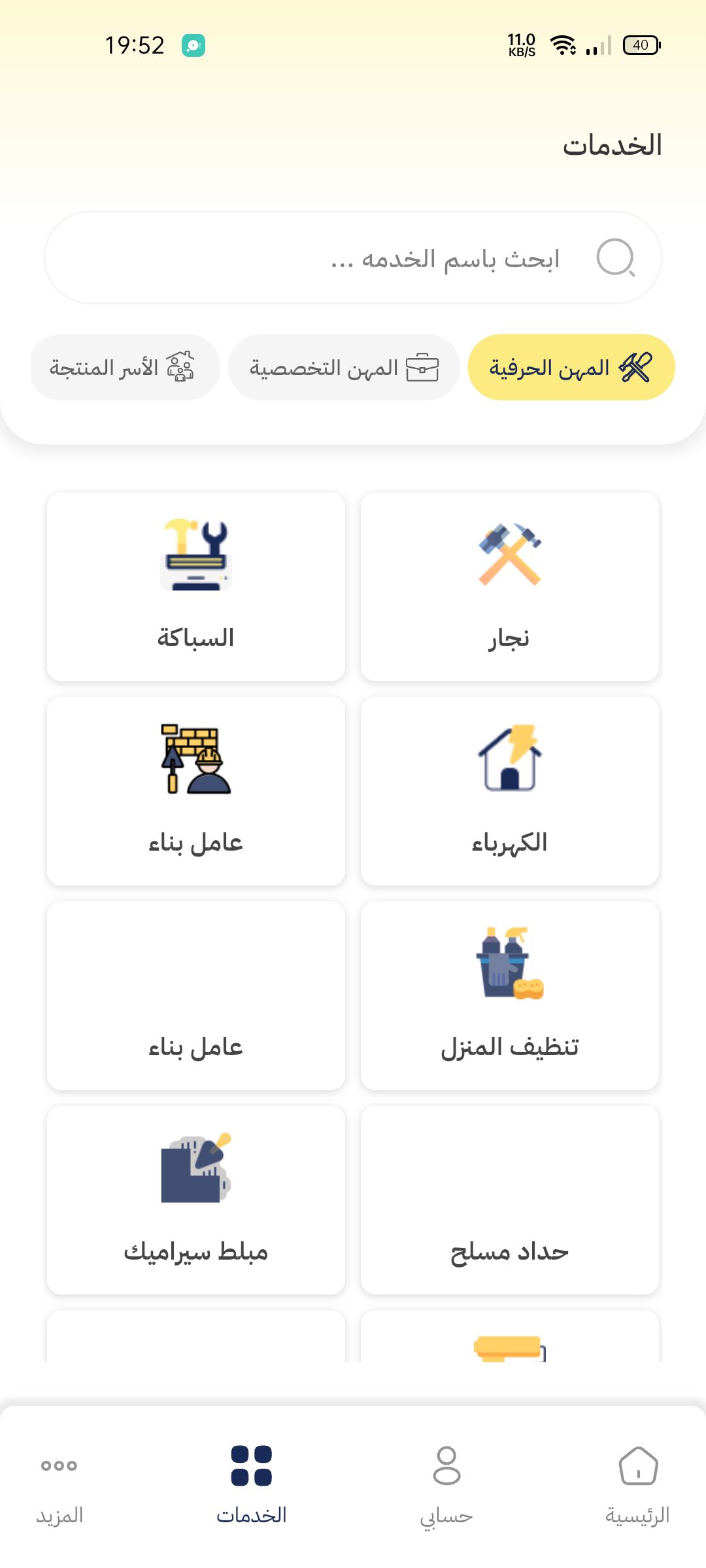Viewport: 706px width, 1568px height.
Task: Select the المهن الحرفية chip
Action: click(571, 368)
